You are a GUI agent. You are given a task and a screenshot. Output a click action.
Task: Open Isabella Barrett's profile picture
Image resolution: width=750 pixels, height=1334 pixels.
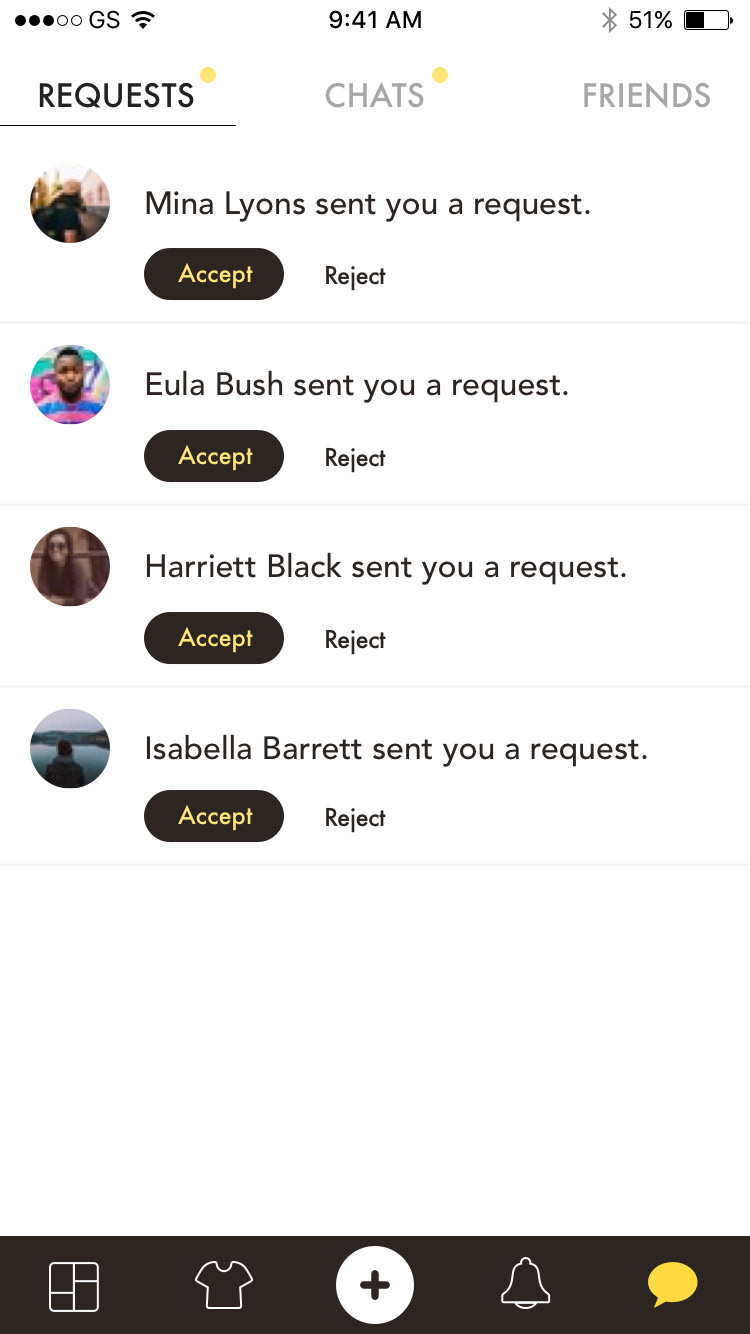(x=70, y=749)
